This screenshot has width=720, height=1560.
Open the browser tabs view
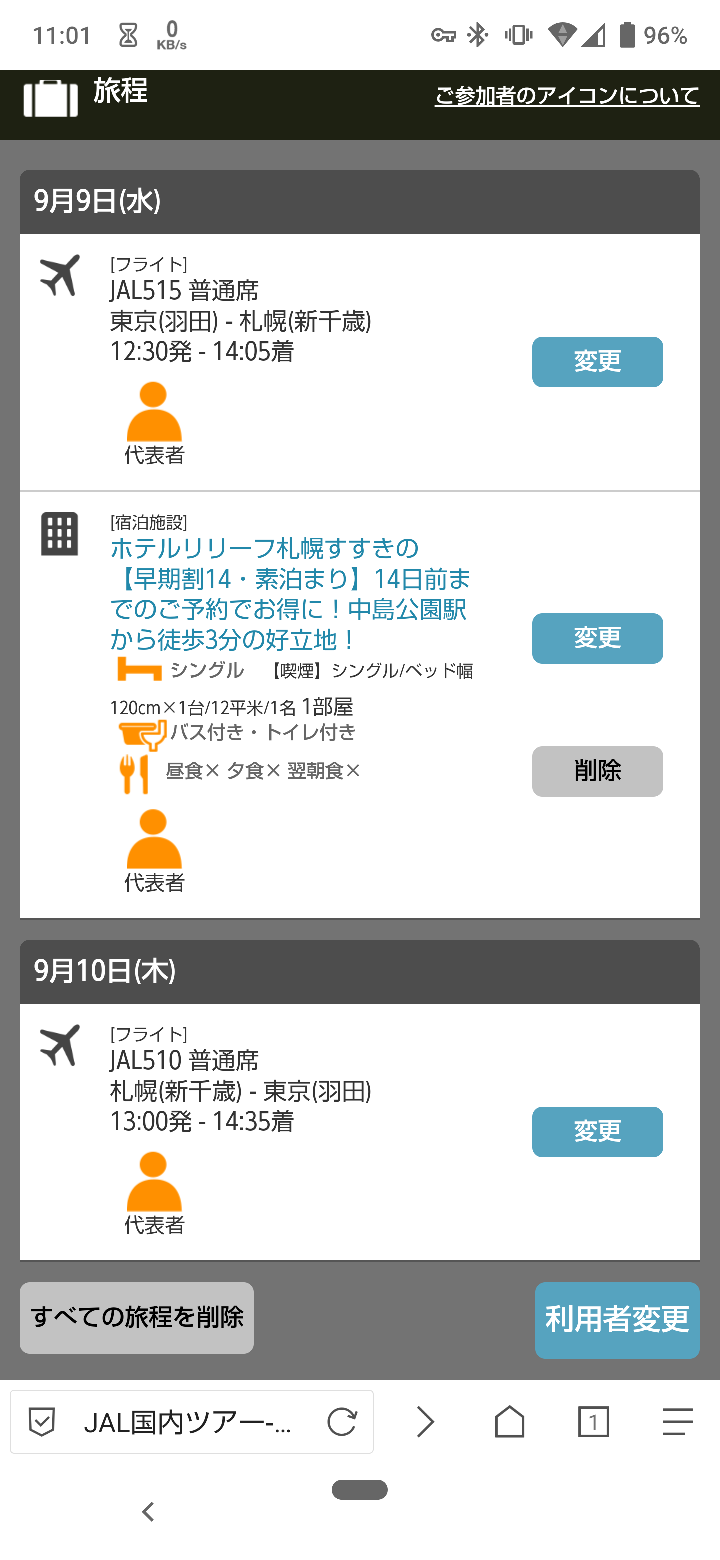pyautogui.click(x=593, y=1421)
